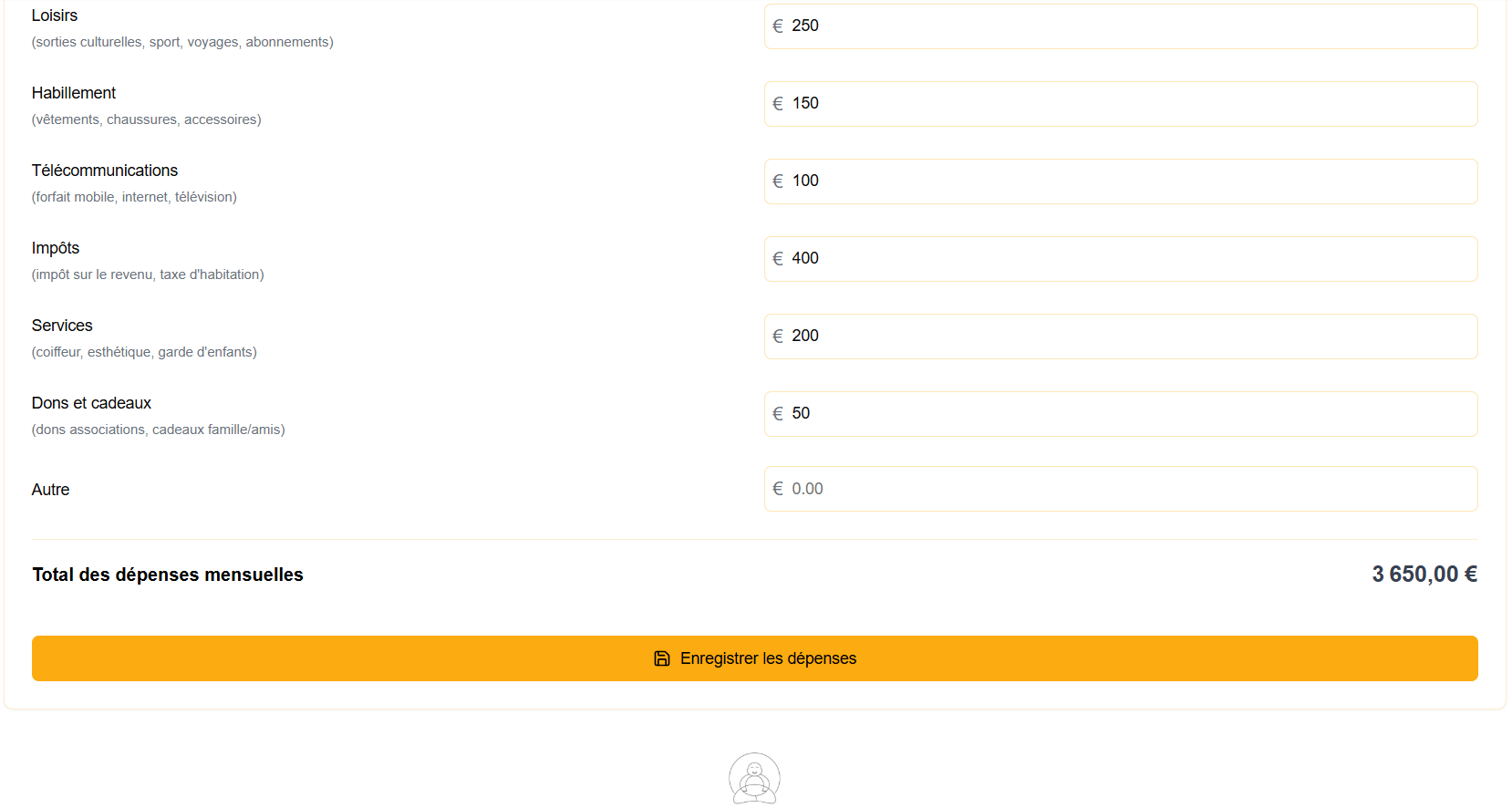This screenshot has width=1512, height=808.
Task: Edit the Dons et cadeaux amount
Action: pos(1120,414)
